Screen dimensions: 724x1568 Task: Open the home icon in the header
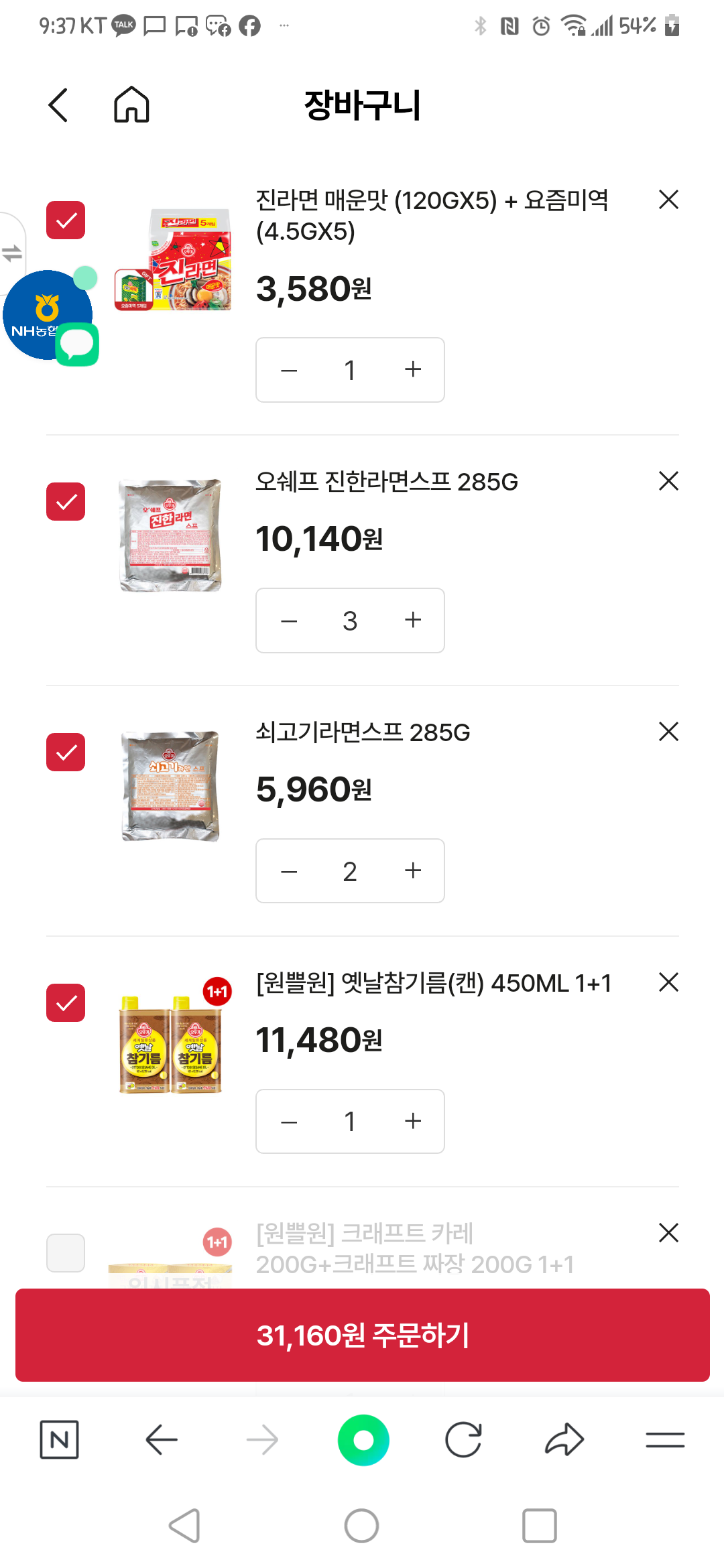click(131, 105)
